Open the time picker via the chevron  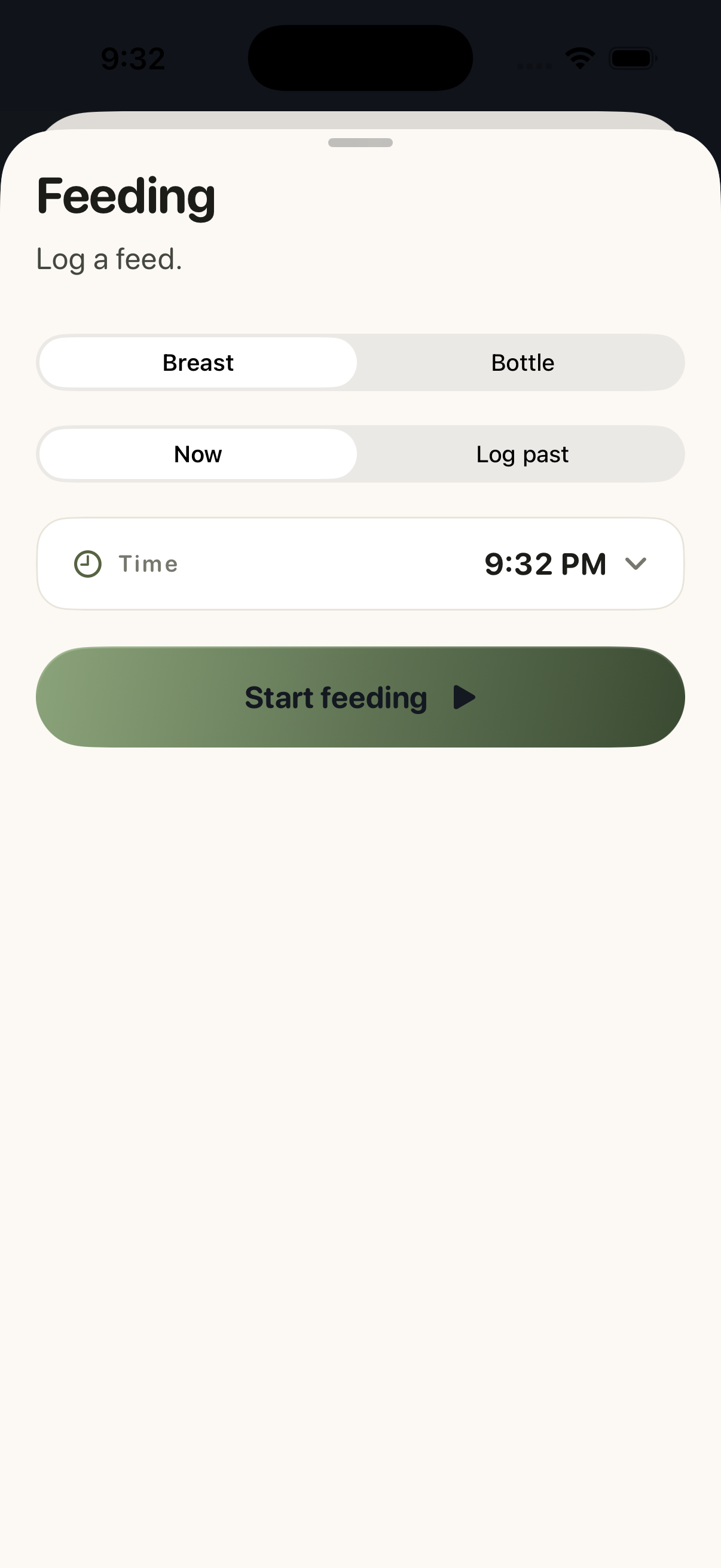point(637,564)
